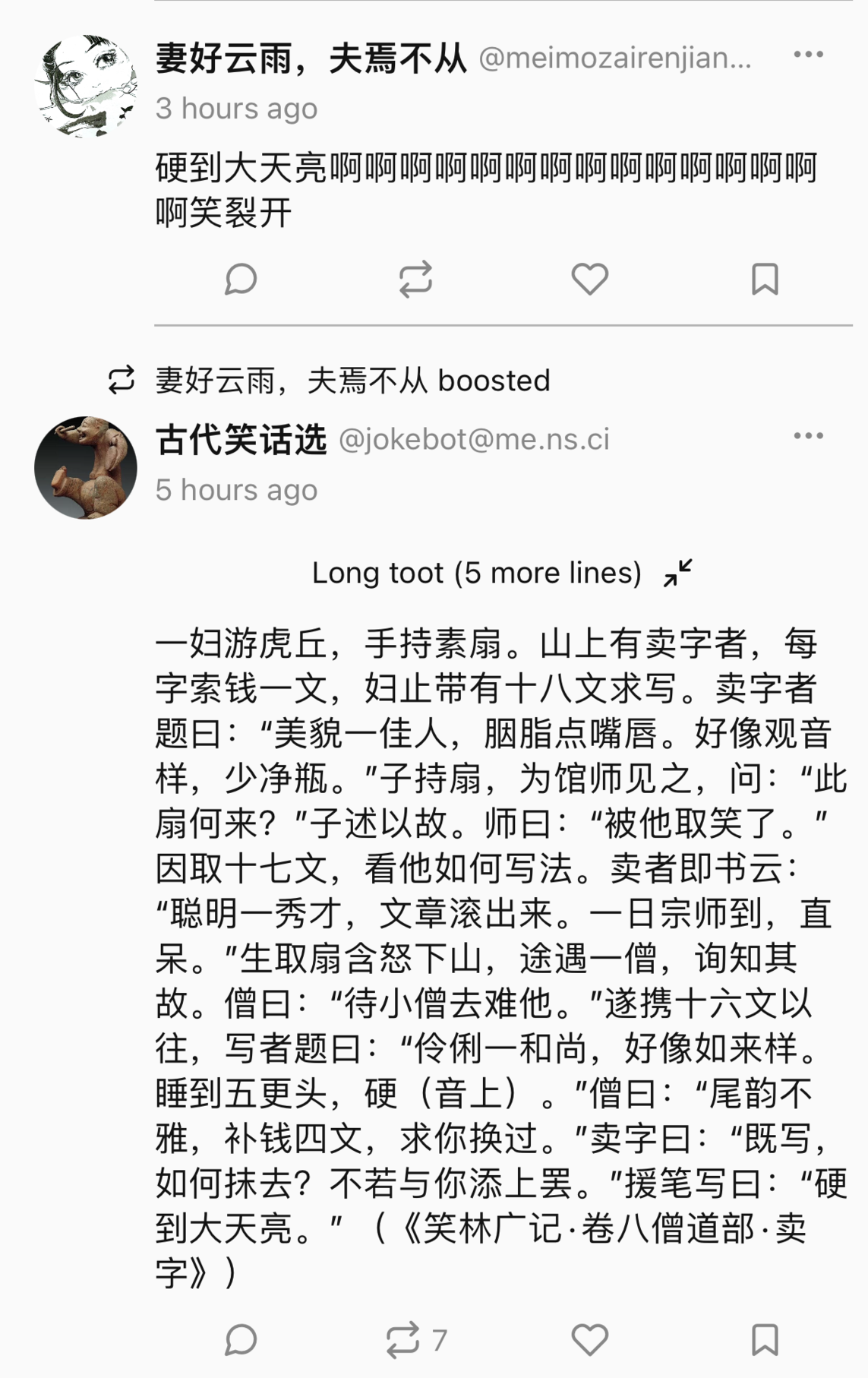
Task: Reply to the 古代笑话选 post
Action: click(241, 1339)
